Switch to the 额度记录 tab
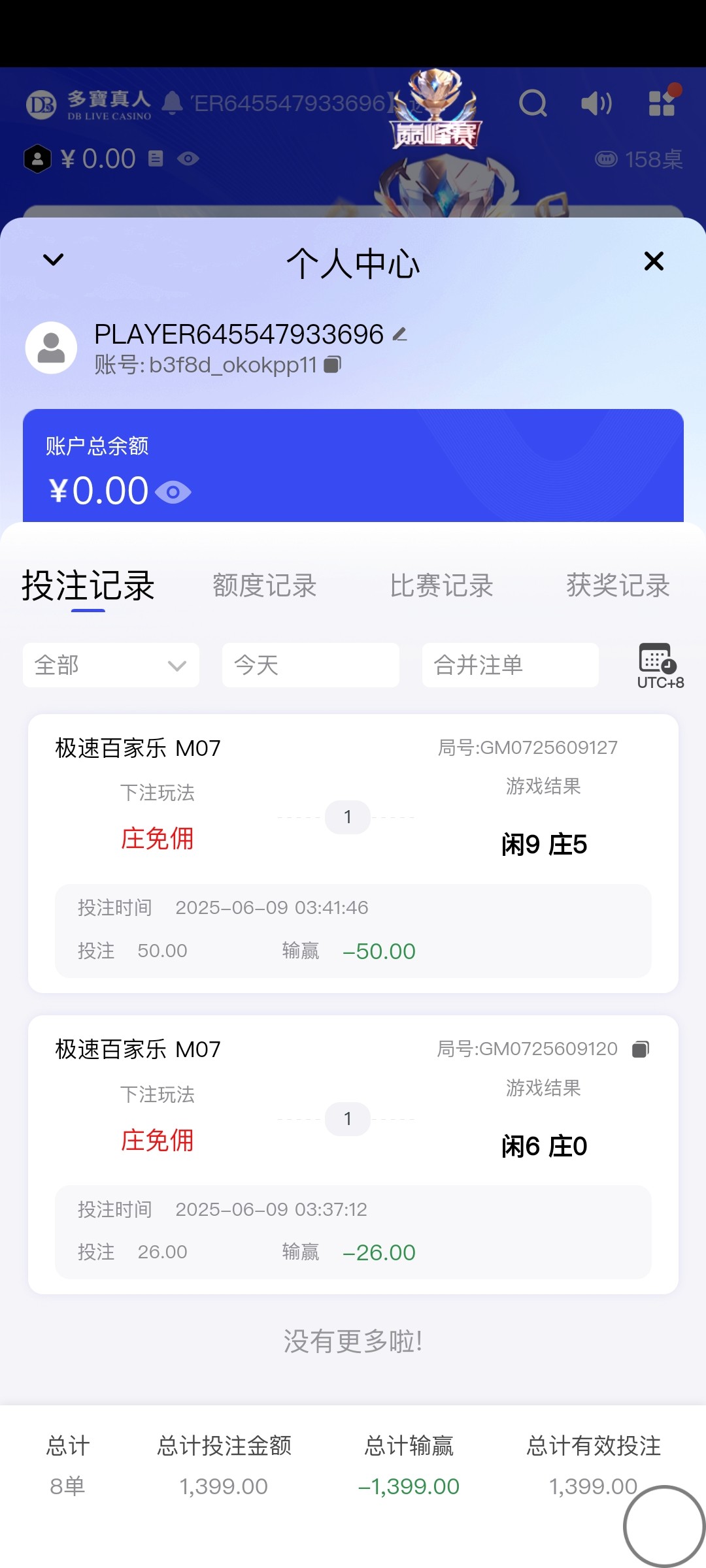 pyautogui.click(x=265, y=585)
